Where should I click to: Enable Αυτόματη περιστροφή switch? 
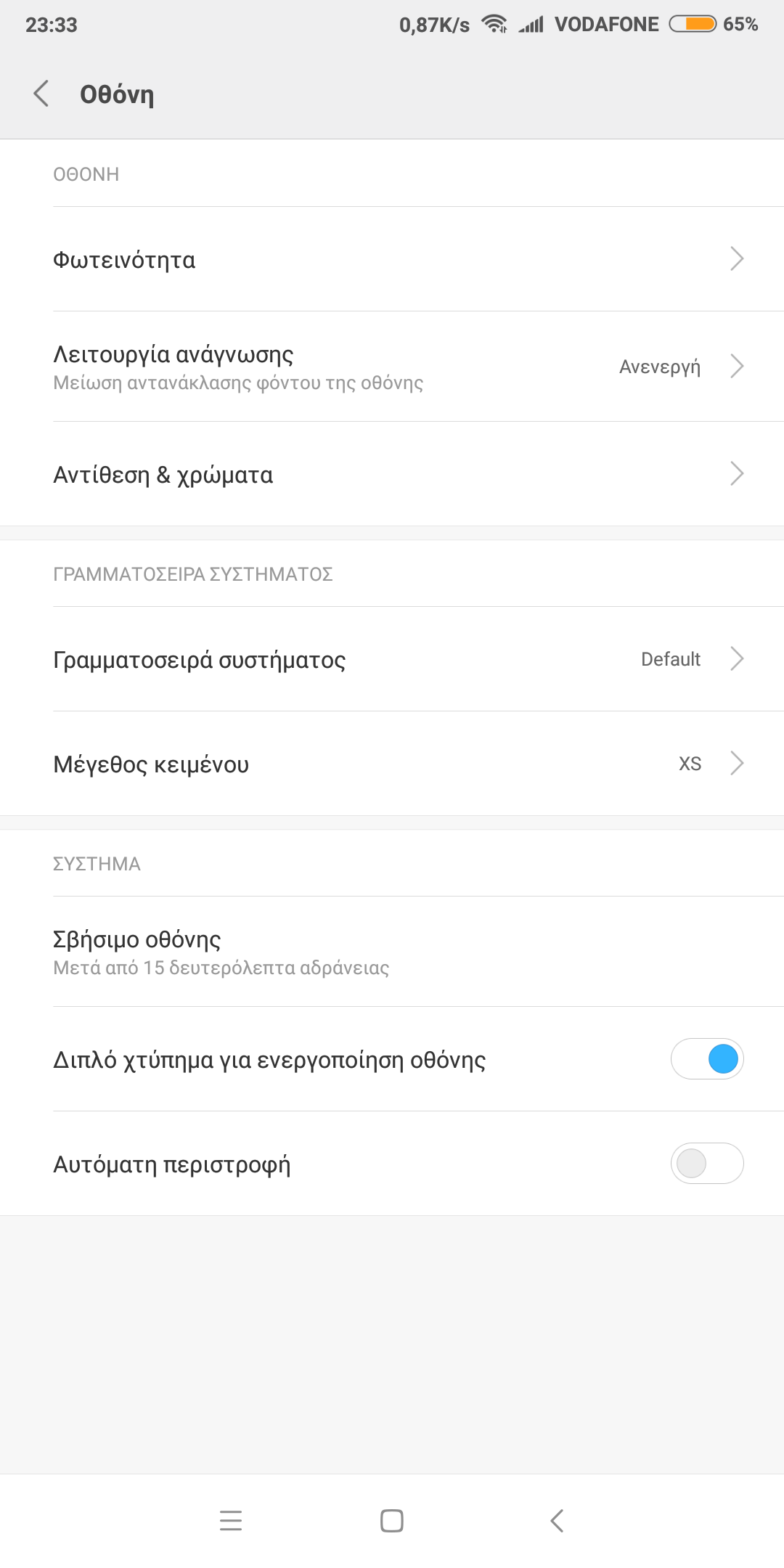tap(706, 1164)
